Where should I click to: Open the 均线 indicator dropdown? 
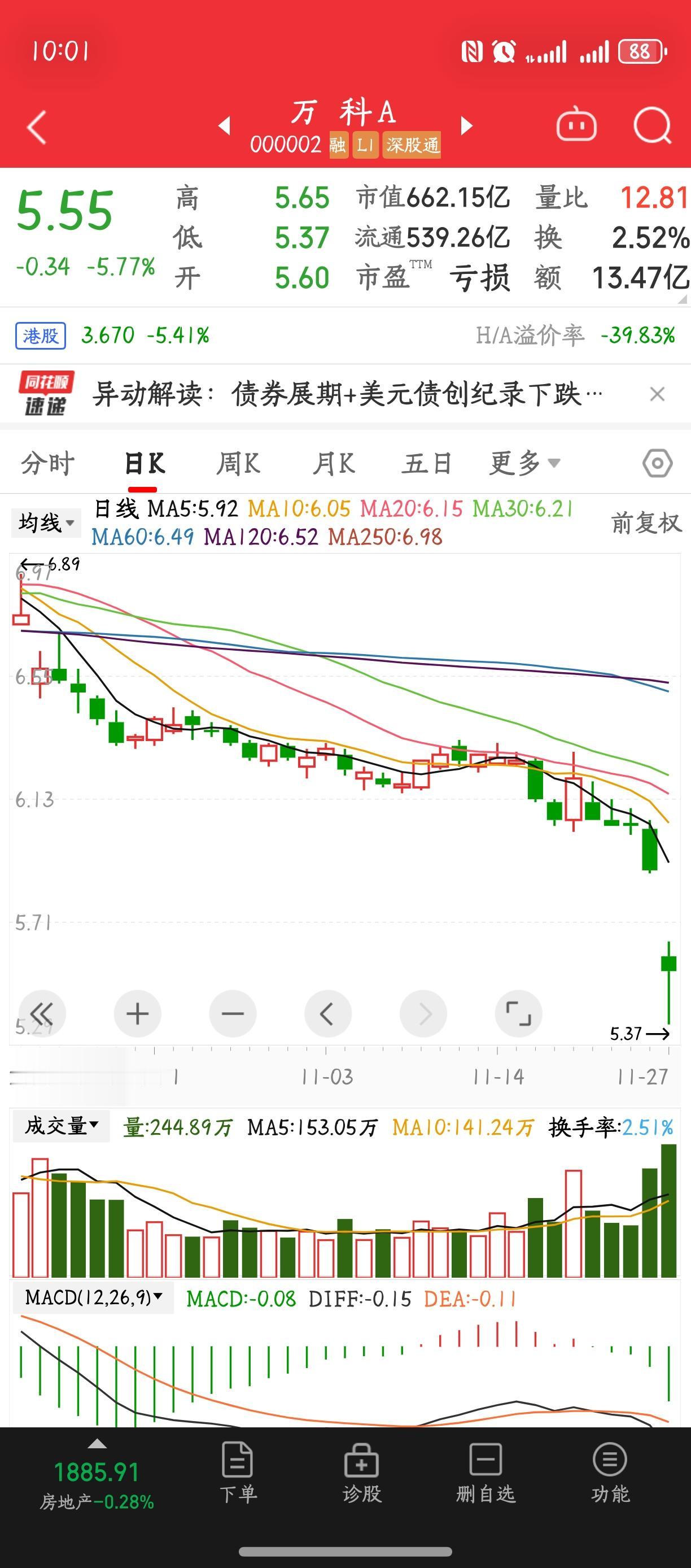[46, 523]
